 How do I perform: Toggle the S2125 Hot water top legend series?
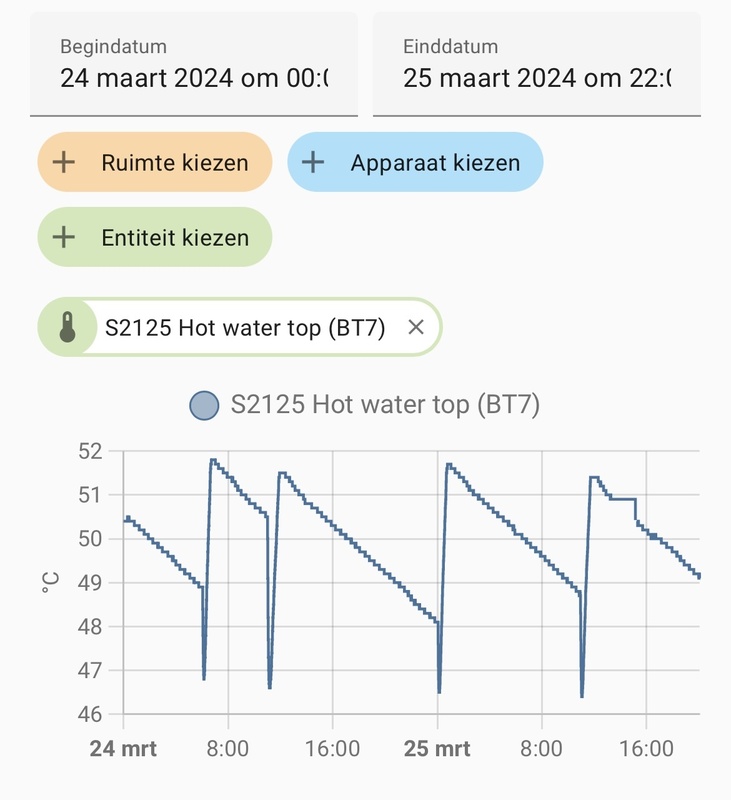click(x=365, y=405)
